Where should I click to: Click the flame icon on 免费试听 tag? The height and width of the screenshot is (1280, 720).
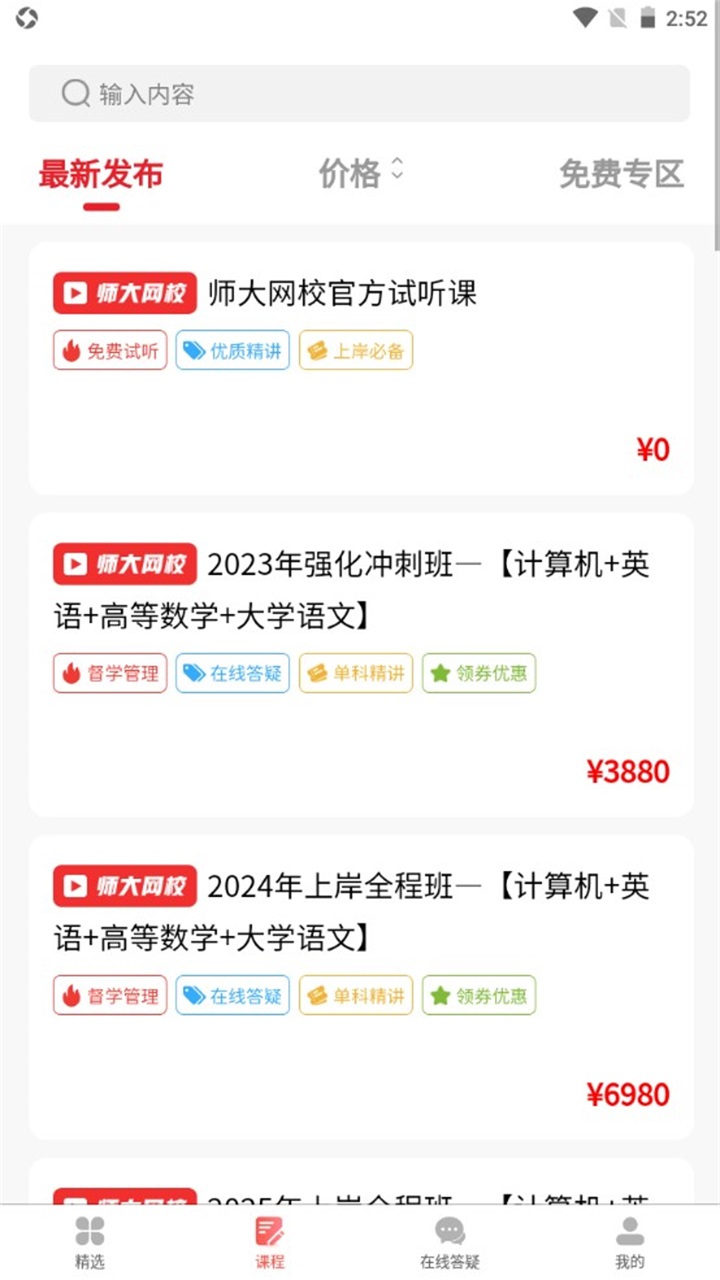click(70, 351)
